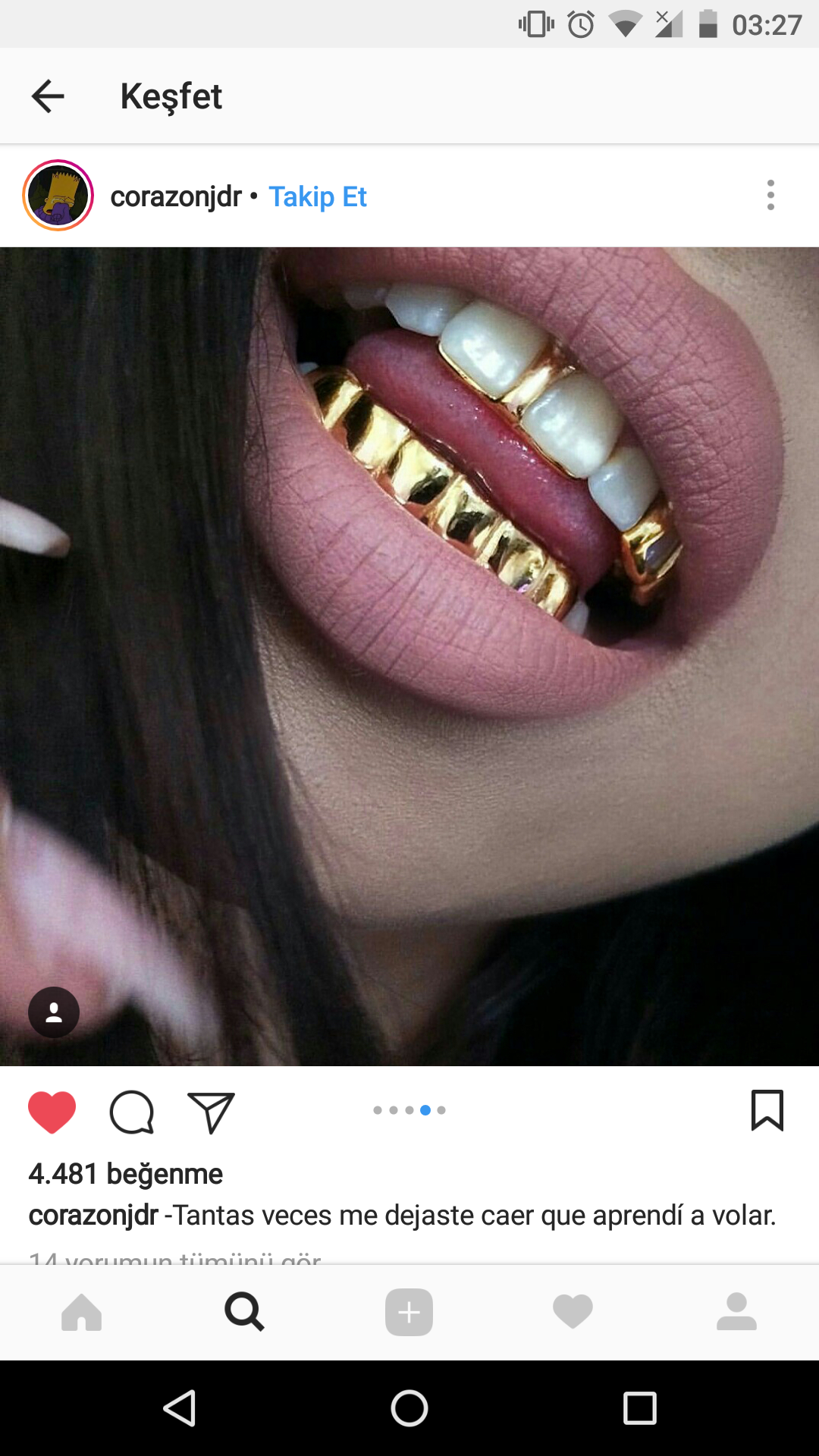The image size is (819, 1456).
Task: Show tagged people on the photo
Action: coord(54,1012)
